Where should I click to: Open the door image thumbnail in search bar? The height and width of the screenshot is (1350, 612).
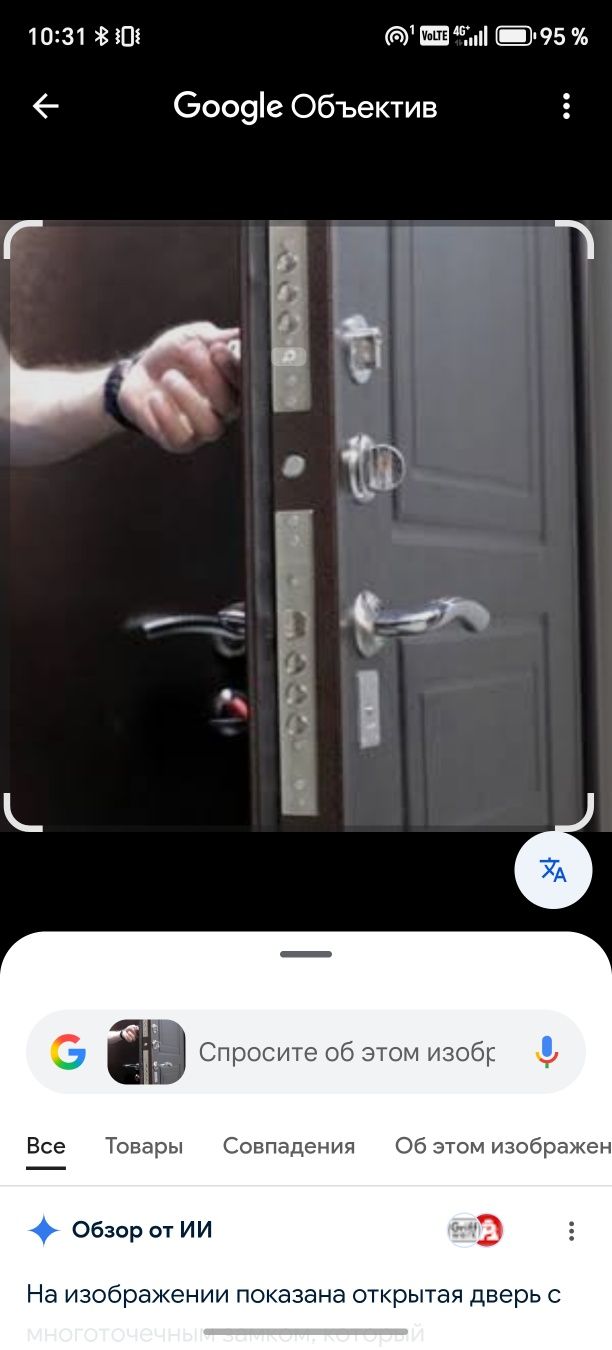click(x=146, y=1052)
